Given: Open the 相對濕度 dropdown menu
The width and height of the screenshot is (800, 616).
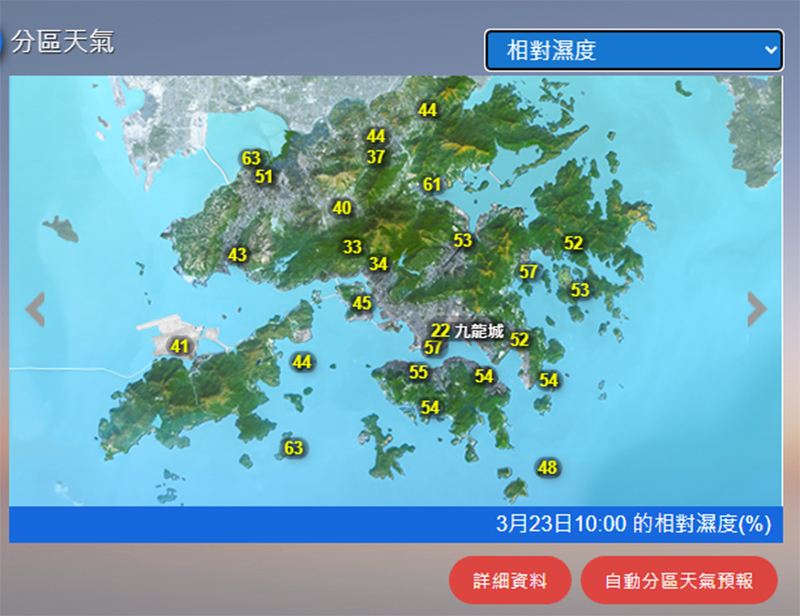Looking at the screenshot, I should coord(634,50).
